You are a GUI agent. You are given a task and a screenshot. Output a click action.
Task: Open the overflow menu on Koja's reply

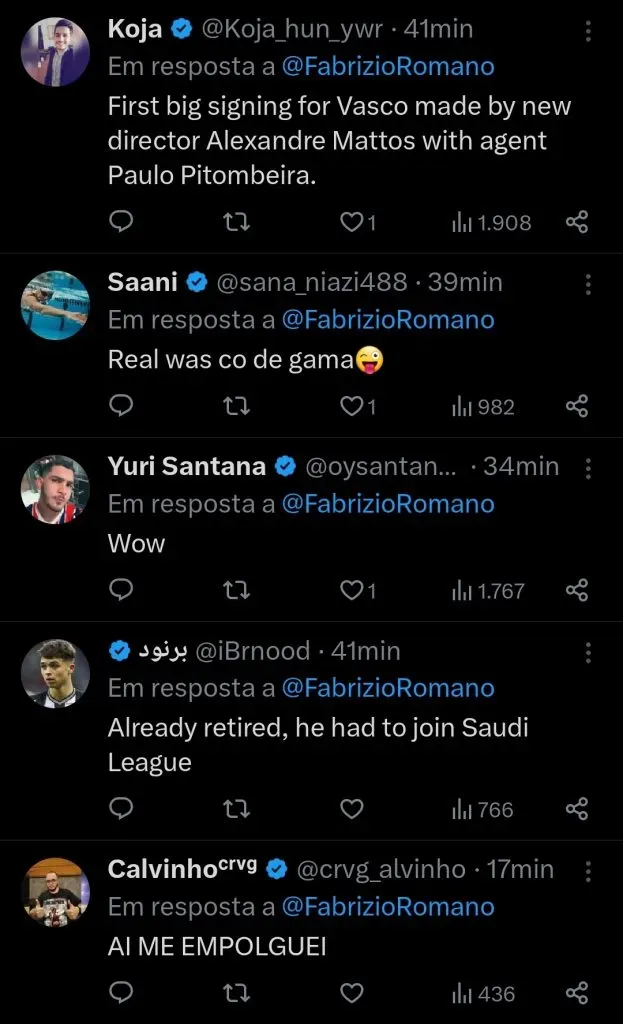588,31
